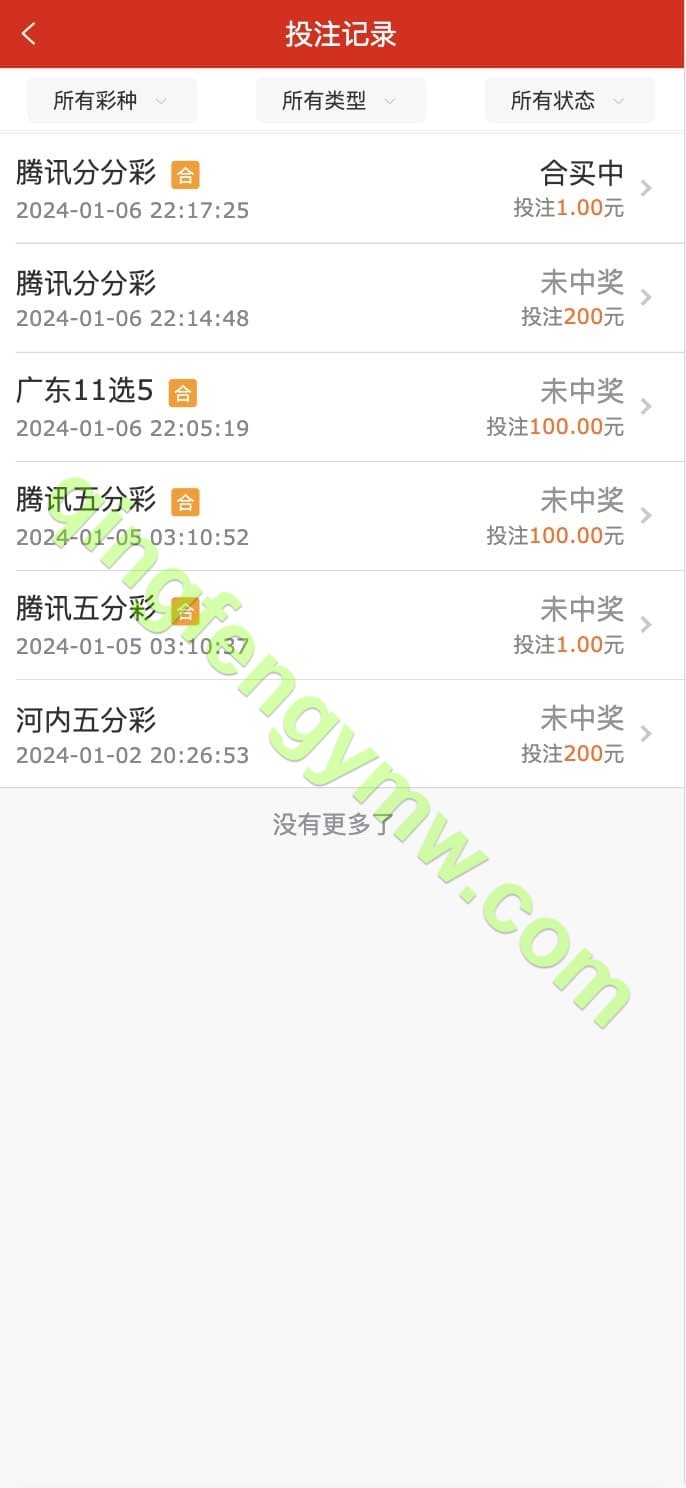View 腾讯五分彩 record from 03:10:52
This screenshot has height=1488, width=686.
click(342, 516)
